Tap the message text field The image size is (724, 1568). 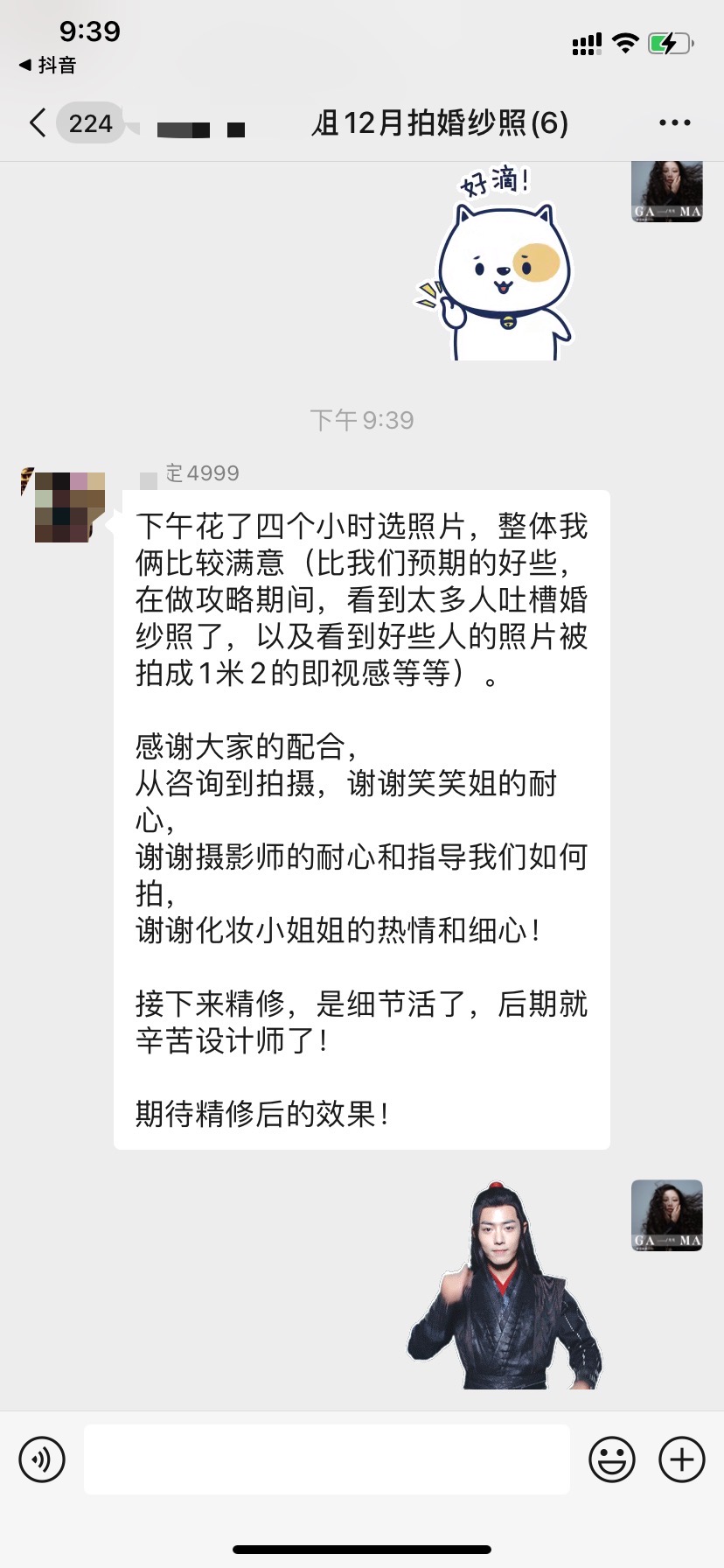click(x=327, y=1459)
